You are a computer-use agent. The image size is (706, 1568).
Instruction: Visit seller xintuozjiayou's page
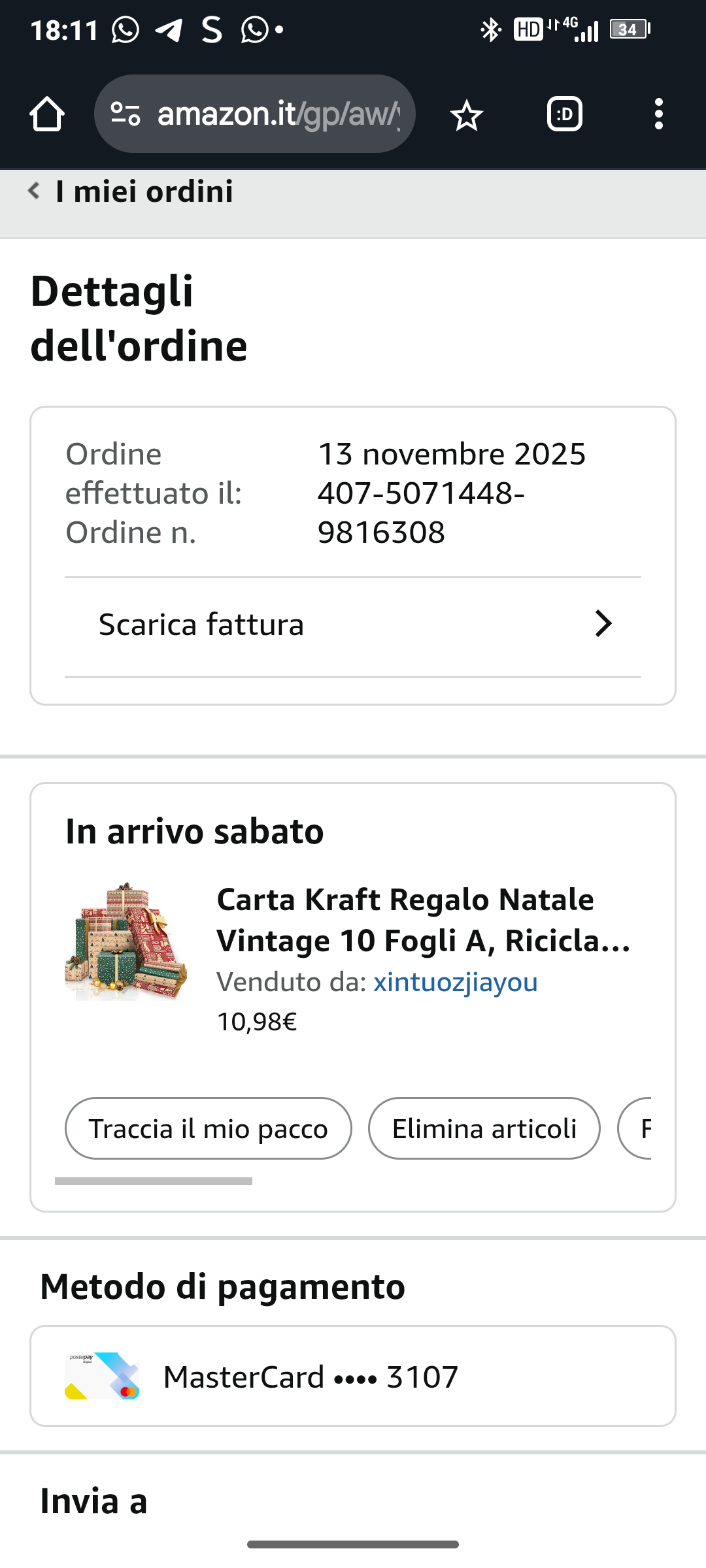point(455,982)
